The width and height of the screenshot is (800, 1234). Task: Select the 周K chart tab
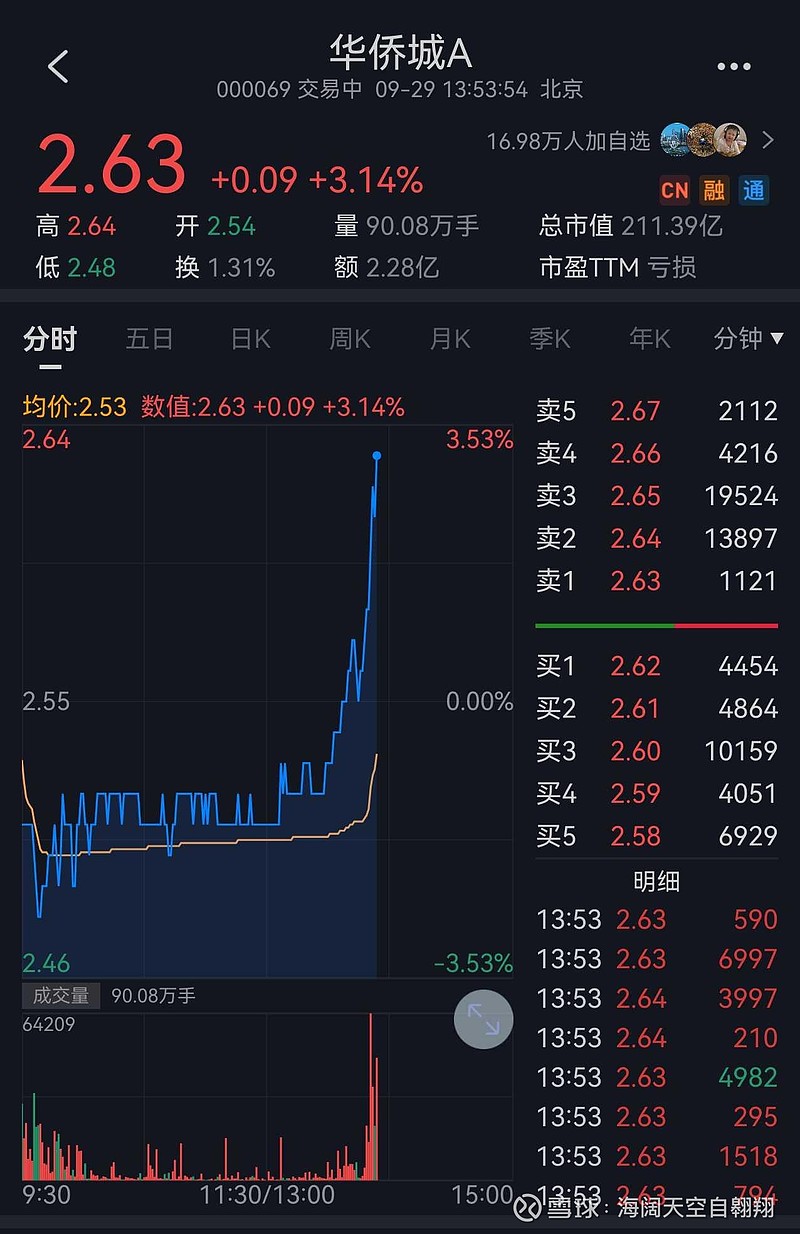[350, 339]
